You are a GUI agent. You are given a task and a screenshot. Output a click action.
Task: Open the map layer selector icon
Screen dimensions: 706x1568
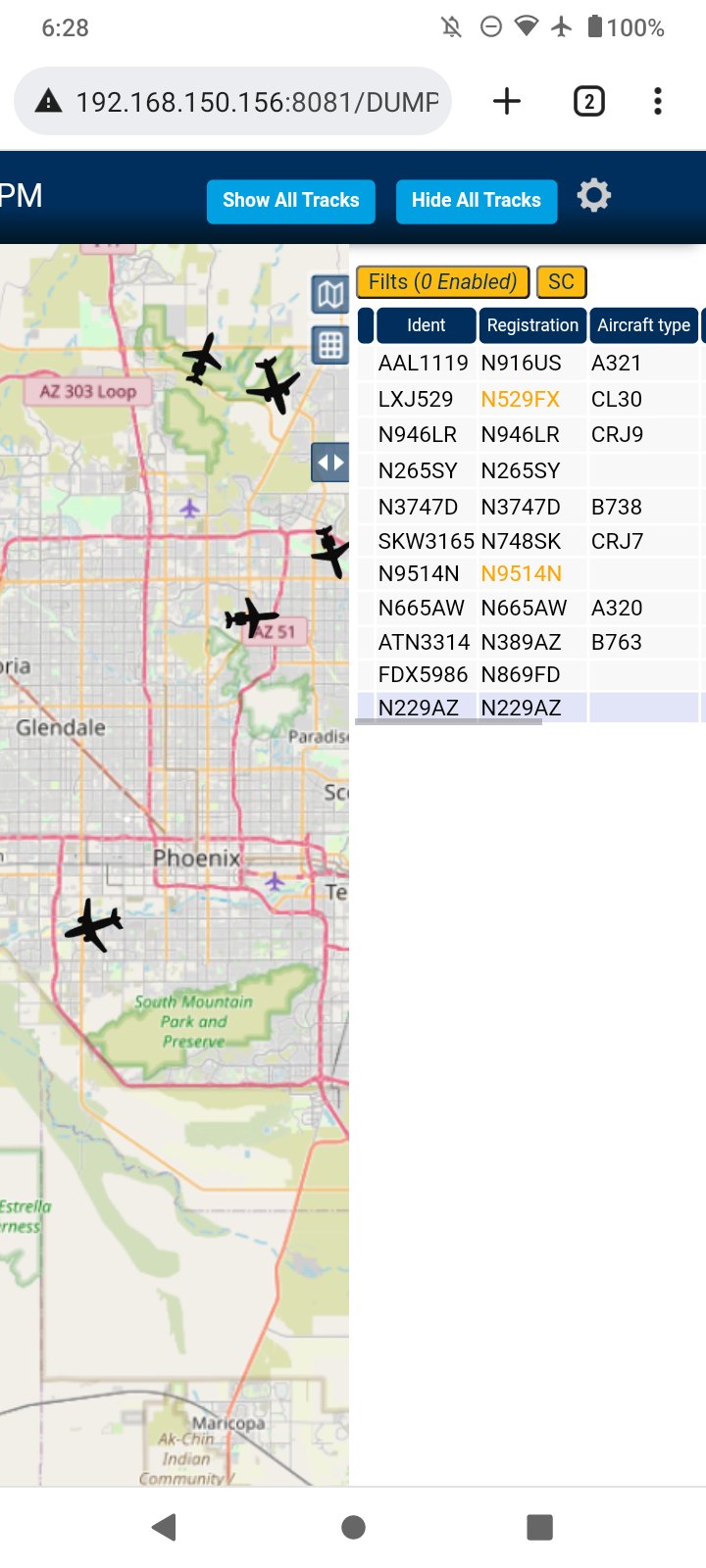tap(330, 294)
